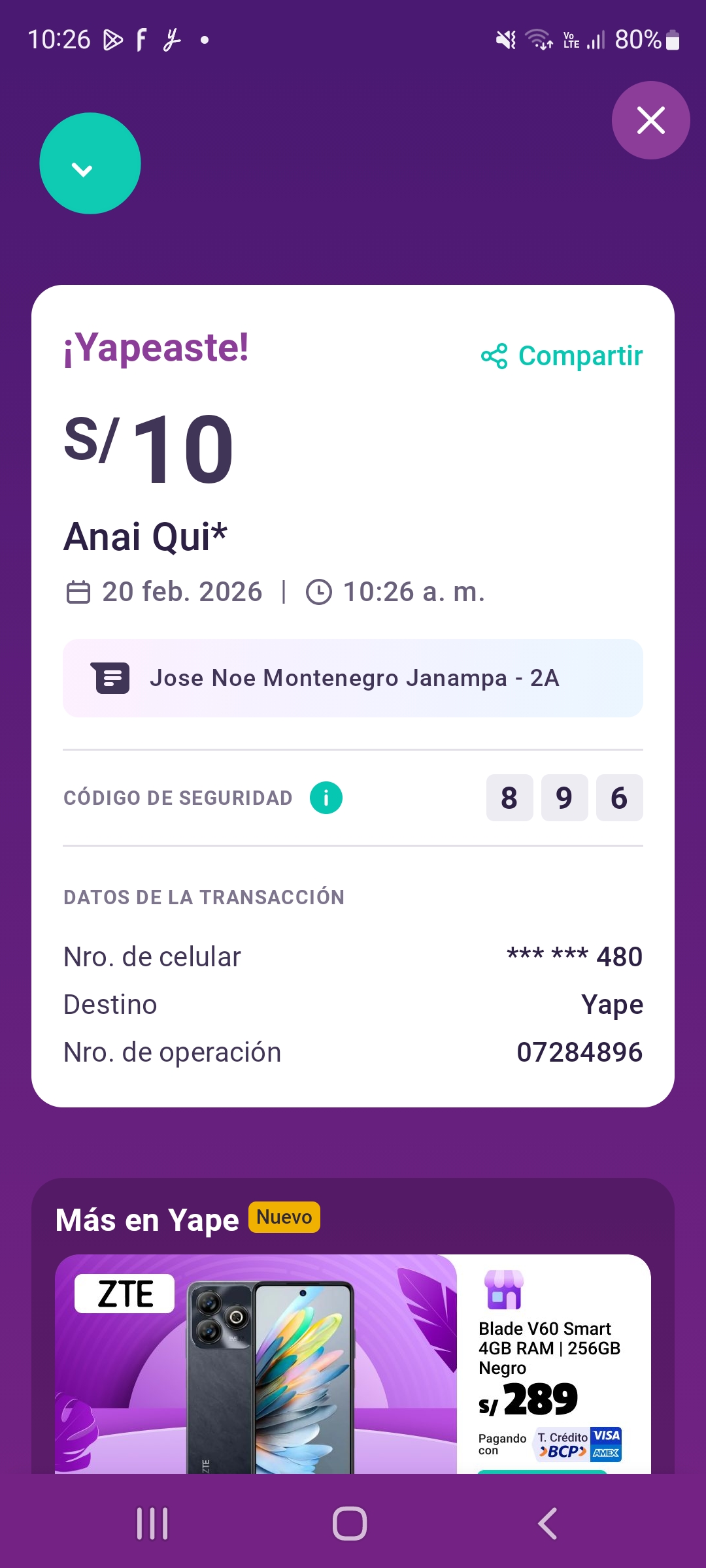Close the Yape payment confirmation
This screenshot has width=706, height=1568.
(x=650, y=120)
